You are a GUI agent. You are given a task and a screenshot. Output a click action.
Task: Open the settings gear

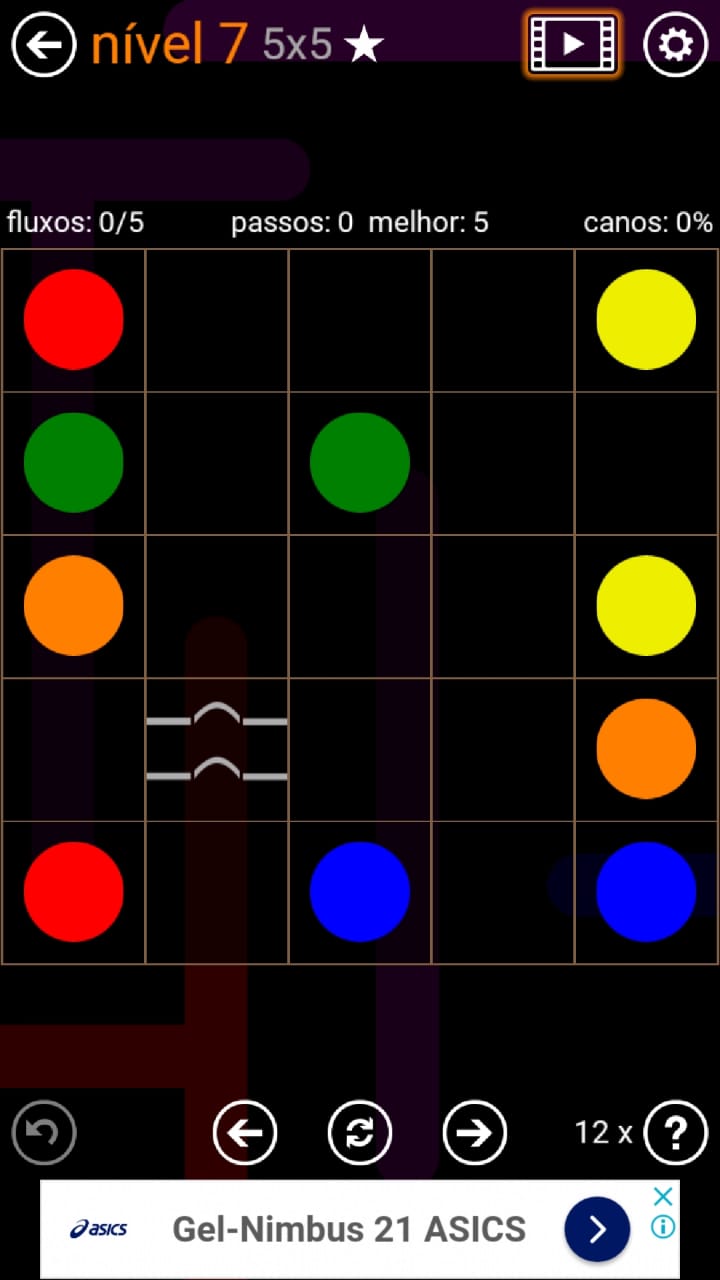pos(675,44)
